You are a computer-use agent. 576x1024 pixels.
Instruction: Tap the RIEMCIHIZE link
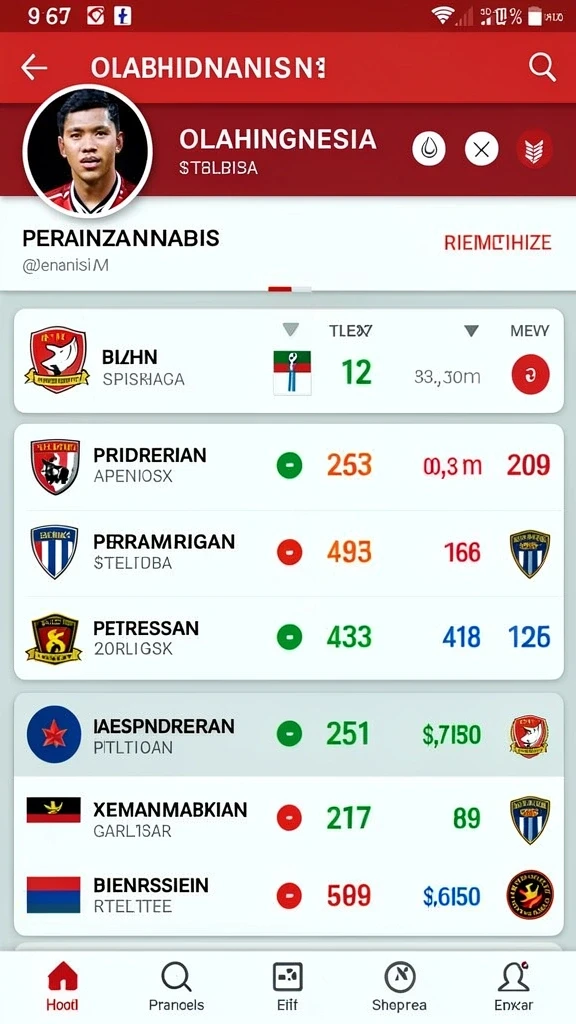click(x=498, y=243)
